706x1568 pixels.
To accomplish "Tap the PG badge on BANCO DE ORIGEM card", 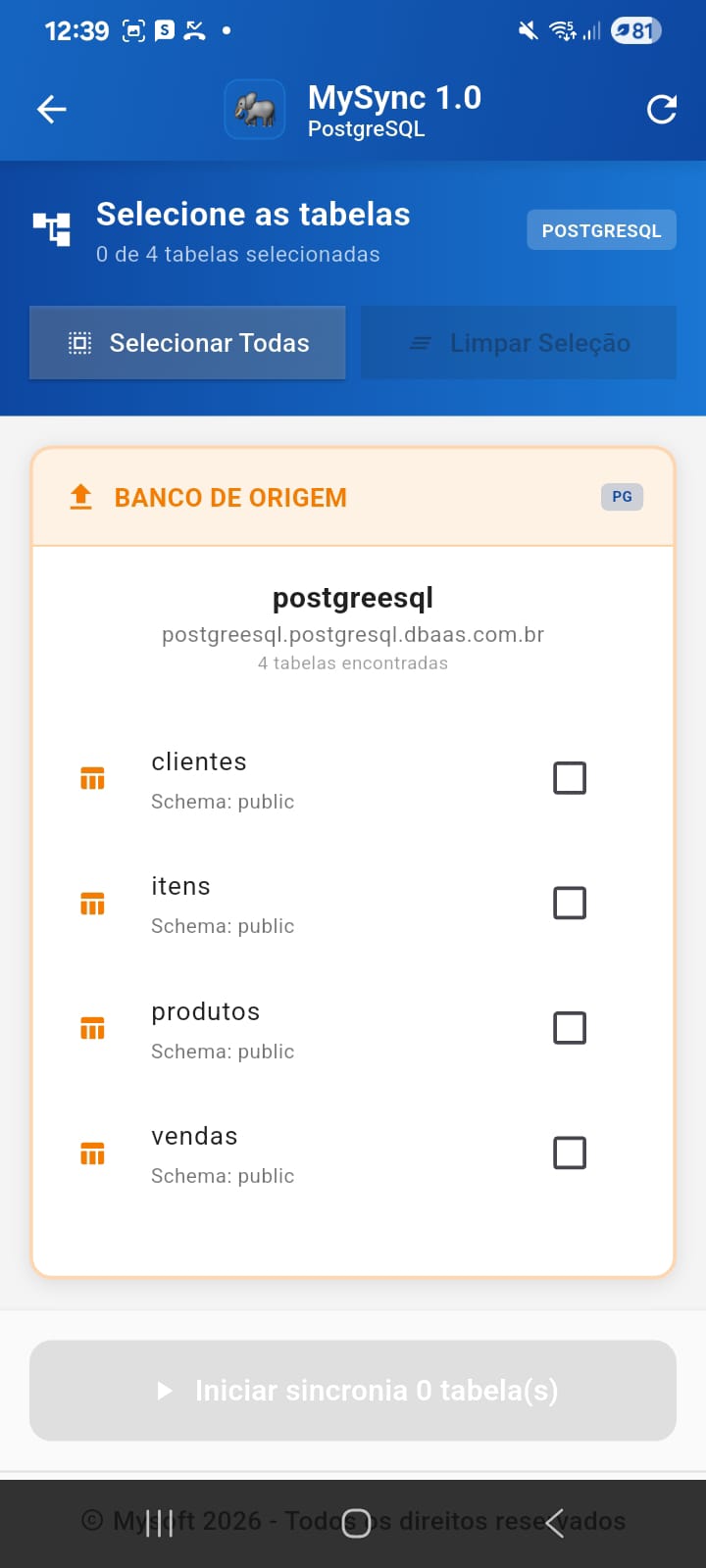I will (x=621, y=496).
